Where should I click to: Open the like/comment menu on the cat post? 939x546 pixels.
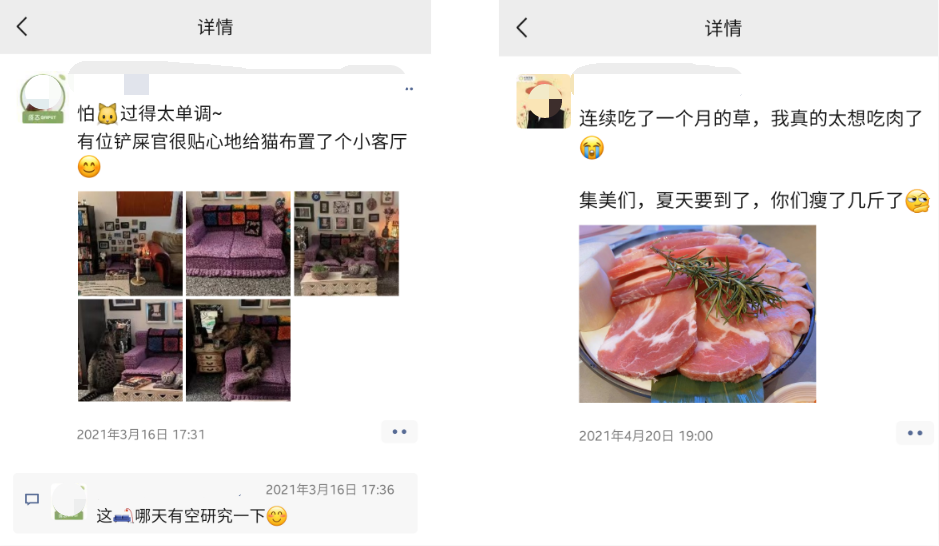(399, 432)
